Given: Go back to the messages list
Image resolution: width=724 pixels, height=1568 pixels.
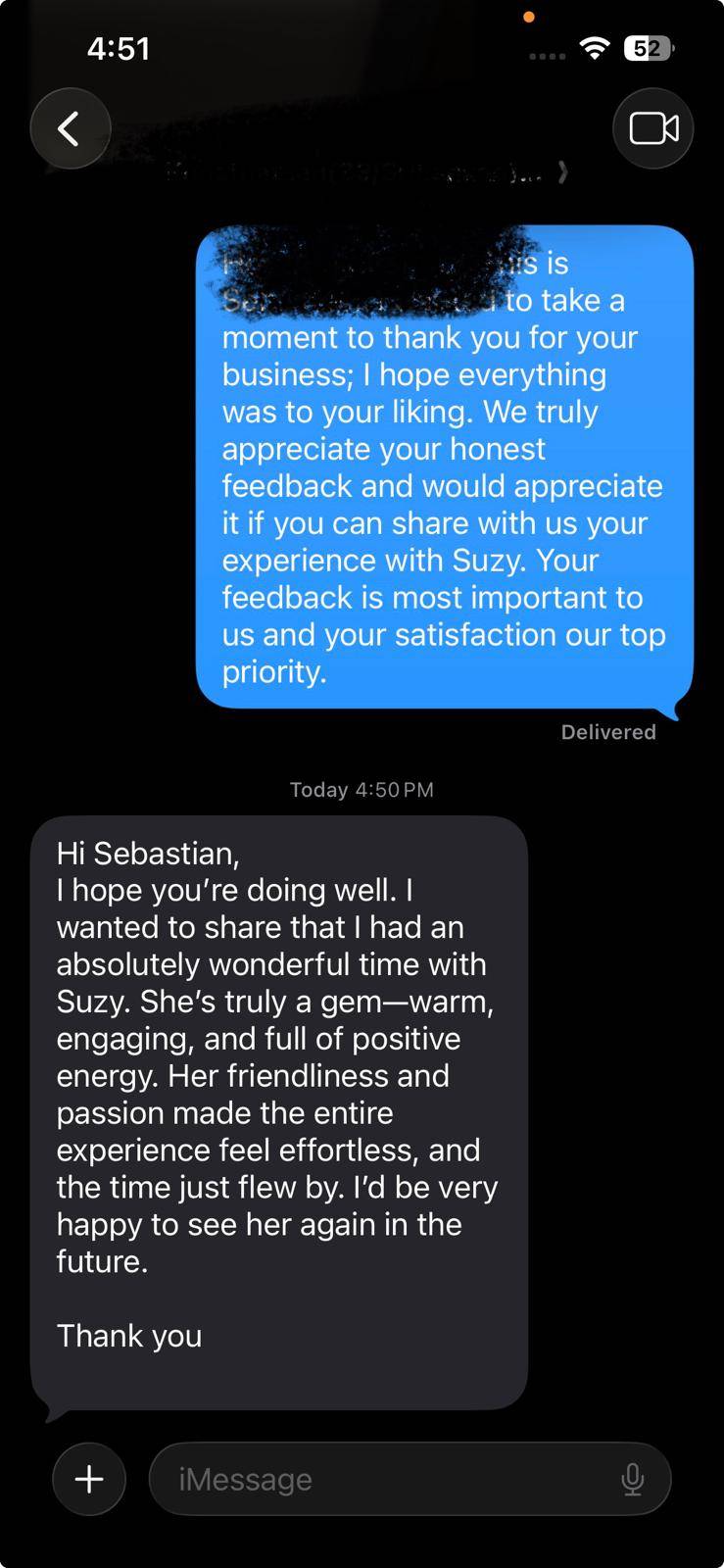Looking at the screenshot, I should point(70,128).
